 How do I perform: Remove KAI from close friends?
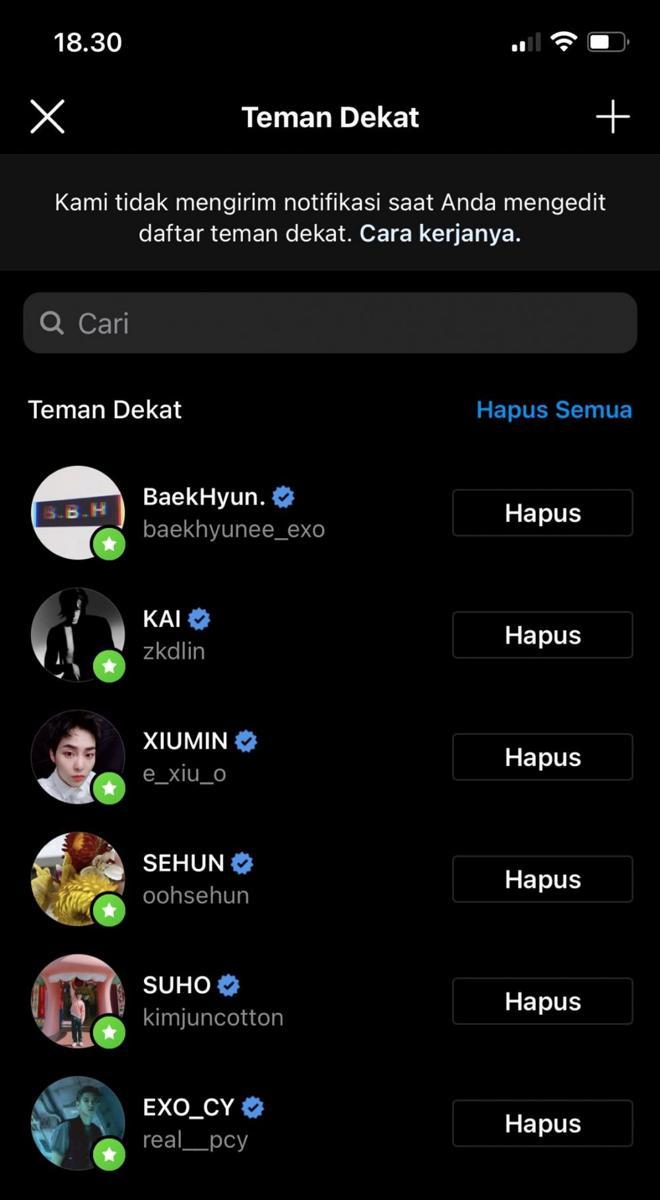pos(542,635)
